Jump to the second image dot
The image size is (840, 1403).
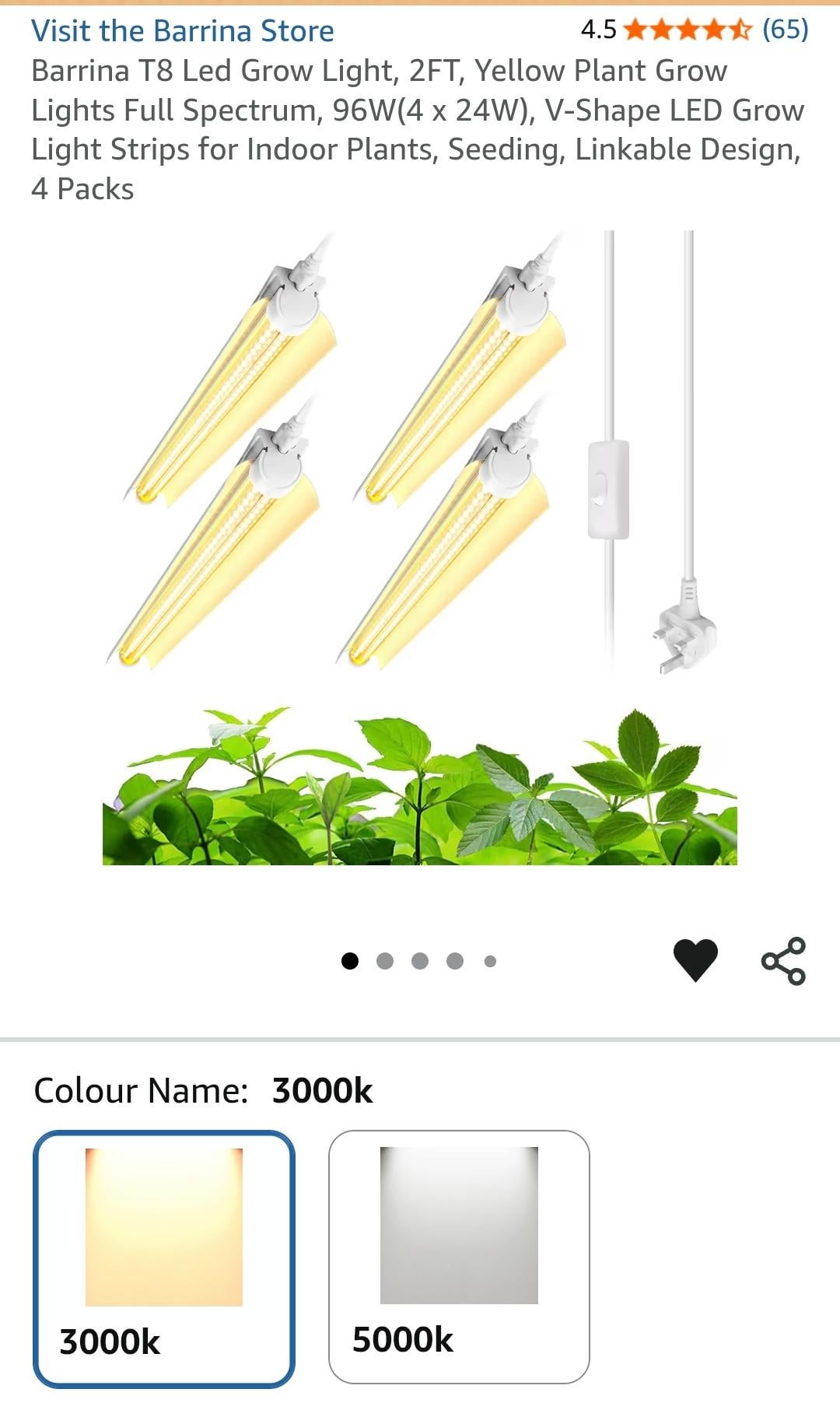pos(385,961)
